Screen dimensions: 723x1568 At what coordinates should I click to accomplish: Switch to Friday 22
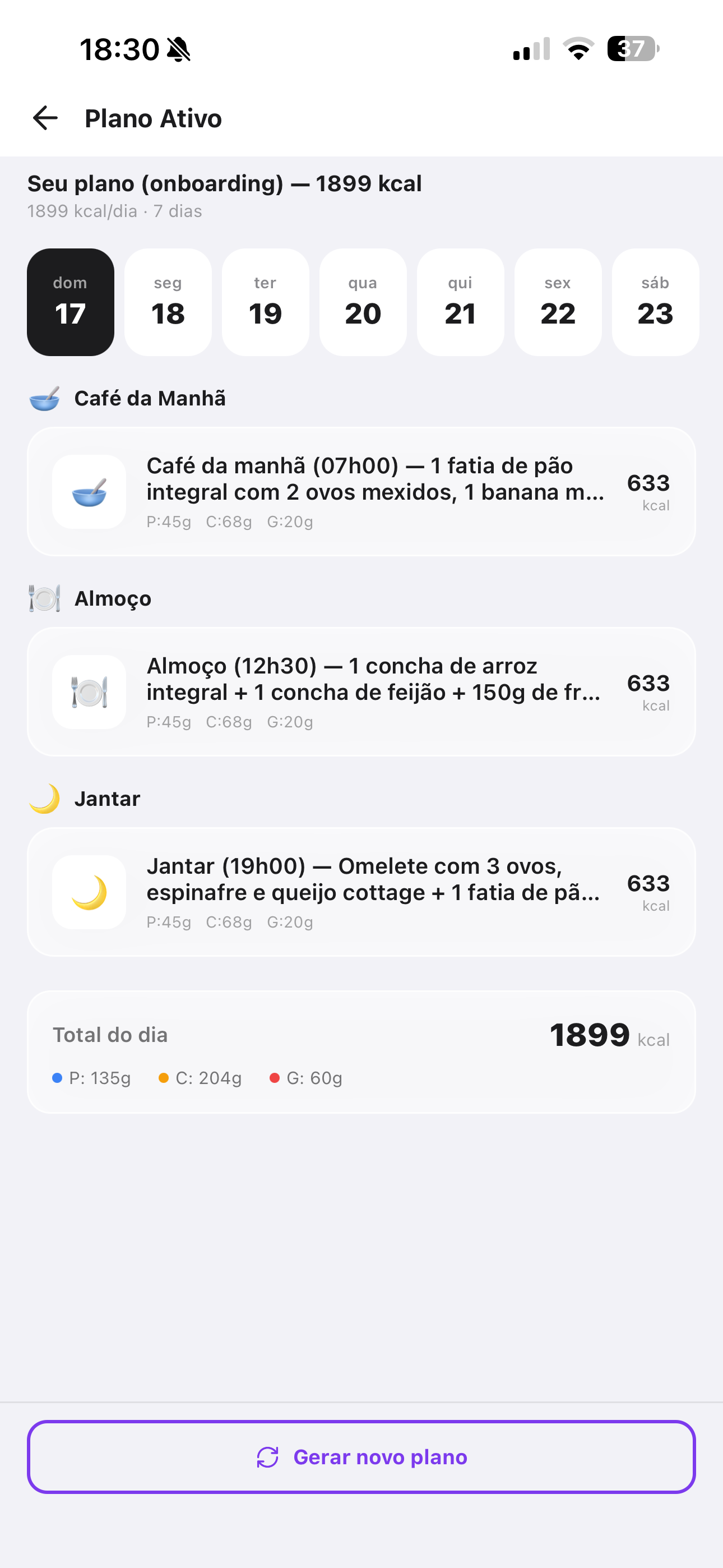558,302
